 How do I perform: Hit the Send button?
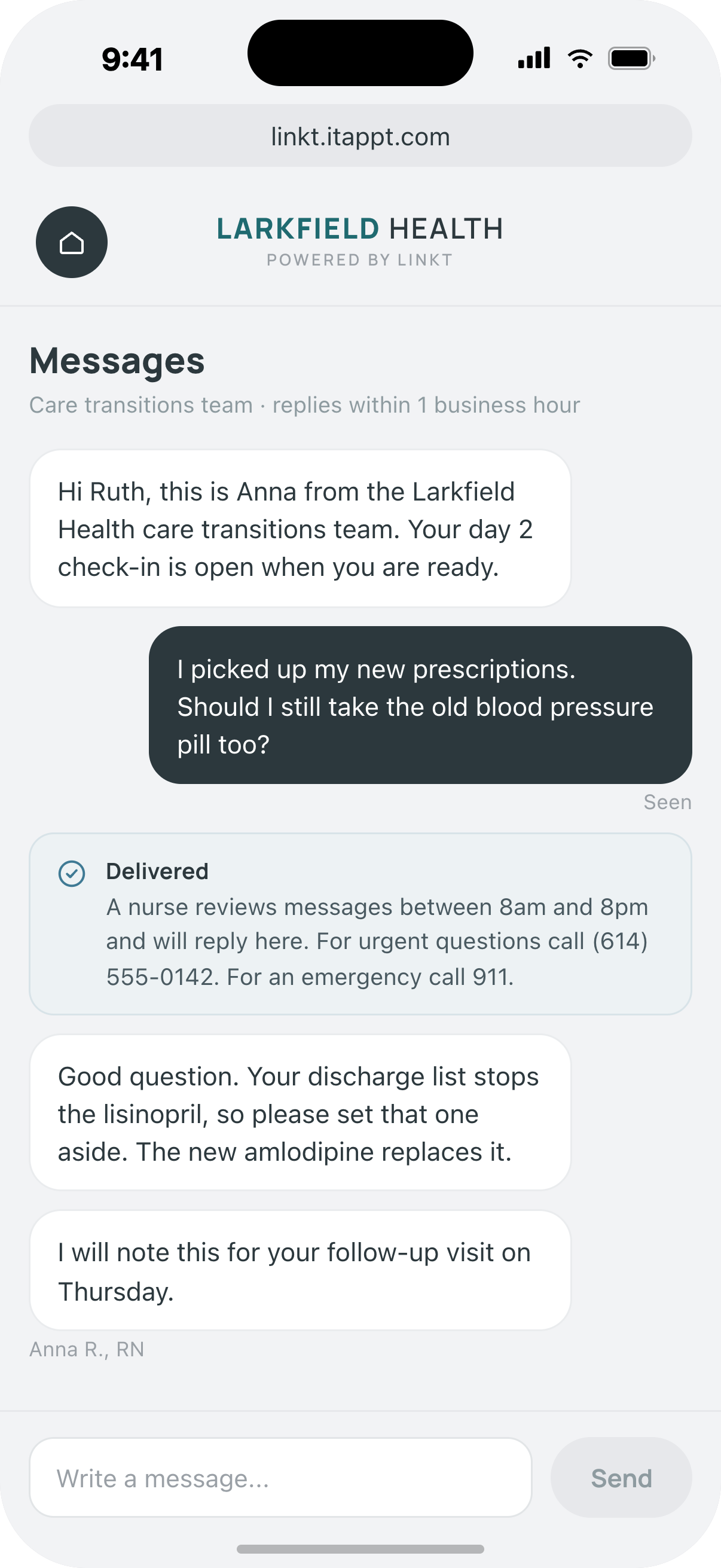[621, 1477]
